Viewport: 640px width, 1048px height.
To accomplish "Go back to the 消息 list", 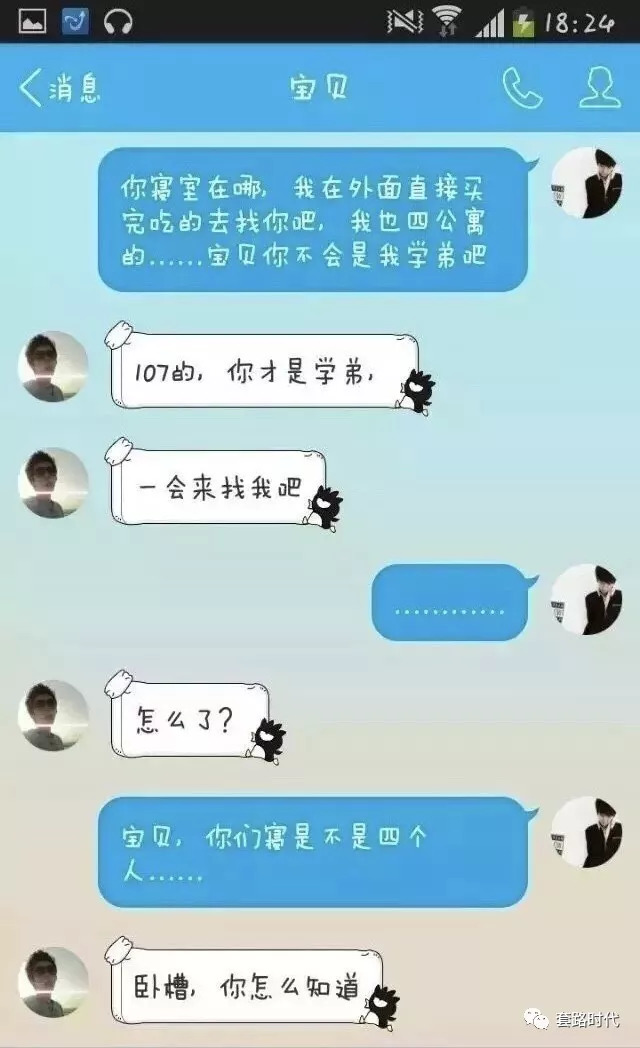I will 58,88.
